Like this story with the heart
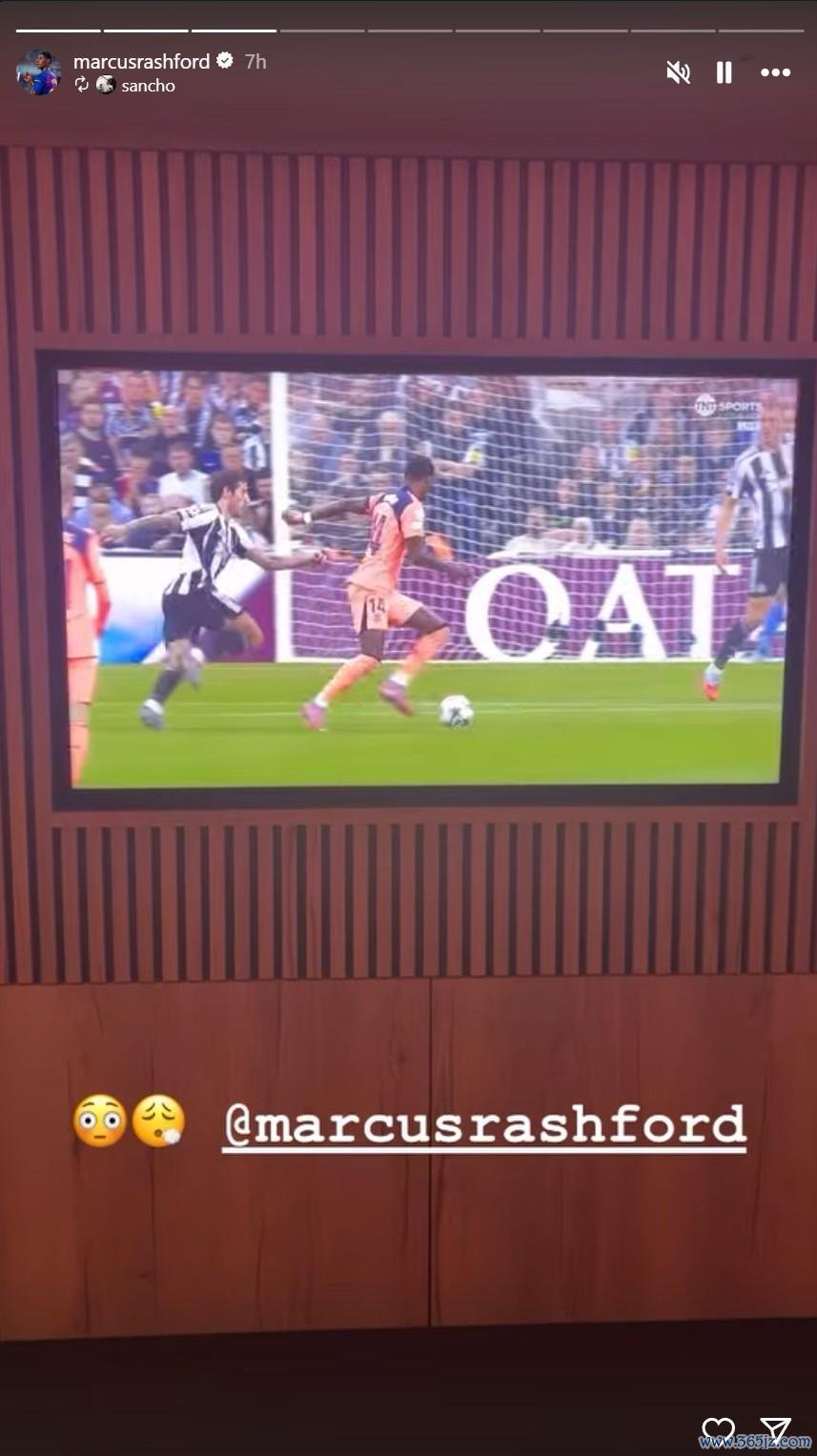Screen dimensions: 817x1456 coord(717,1428)
